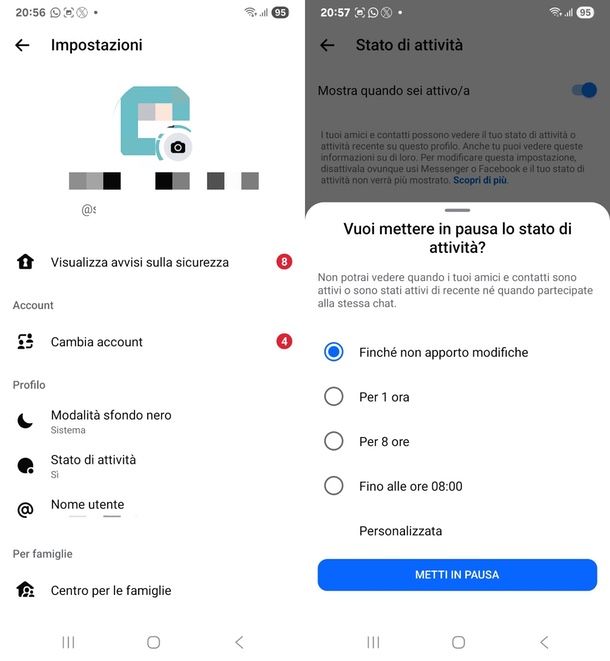Open Cambia account

97,342
